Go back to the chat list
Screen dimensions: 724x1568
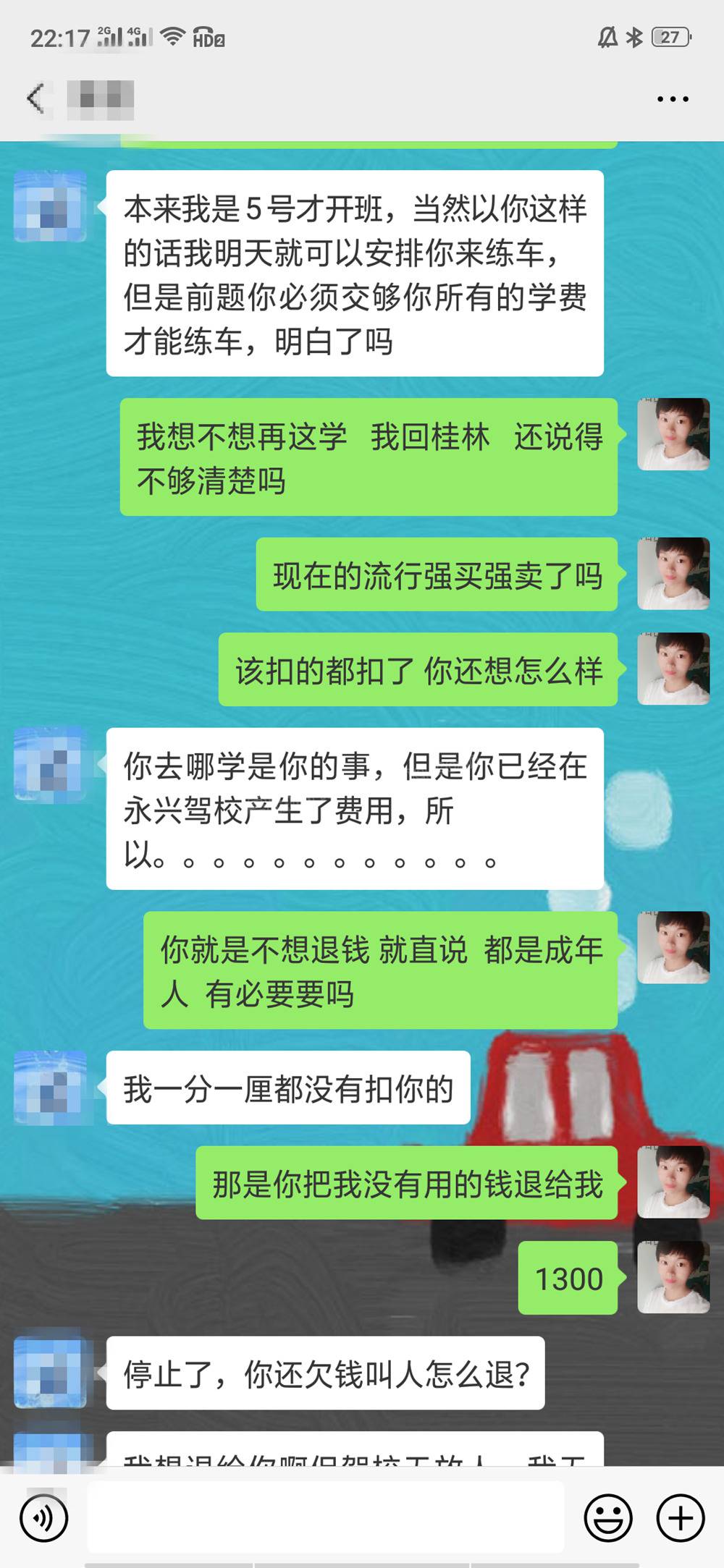pos(35,98)
